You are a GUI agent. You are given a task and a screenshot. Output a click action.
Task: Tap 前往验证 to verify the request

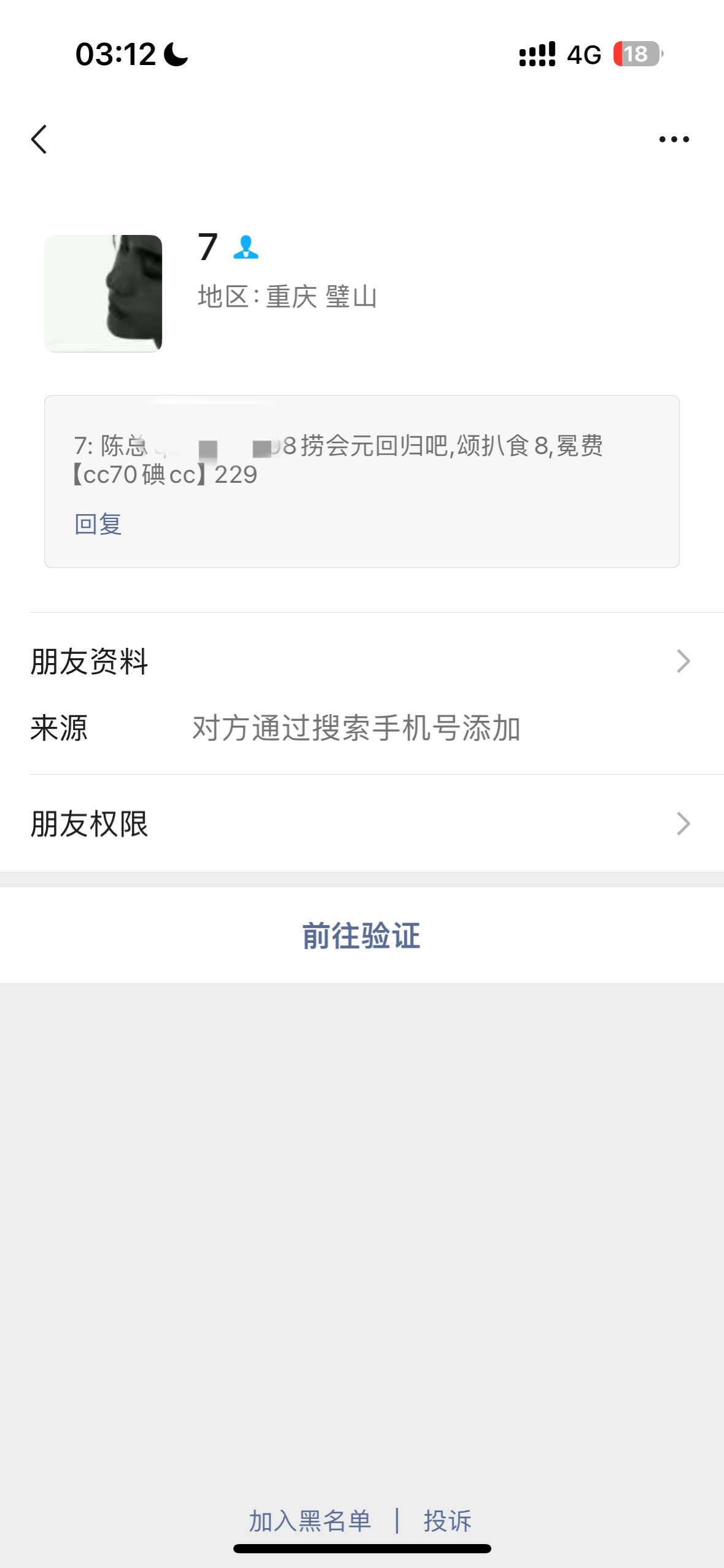pyautogui.click(x=361, y=936)
